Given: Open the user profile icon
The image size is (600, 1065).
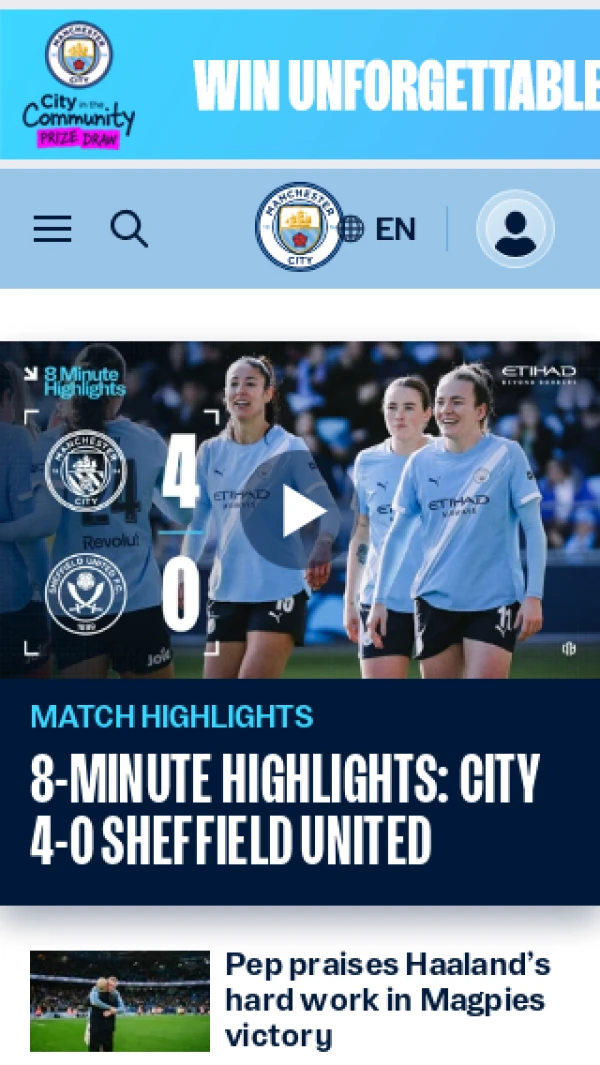Looking at the screenshot, I should 515,229.
